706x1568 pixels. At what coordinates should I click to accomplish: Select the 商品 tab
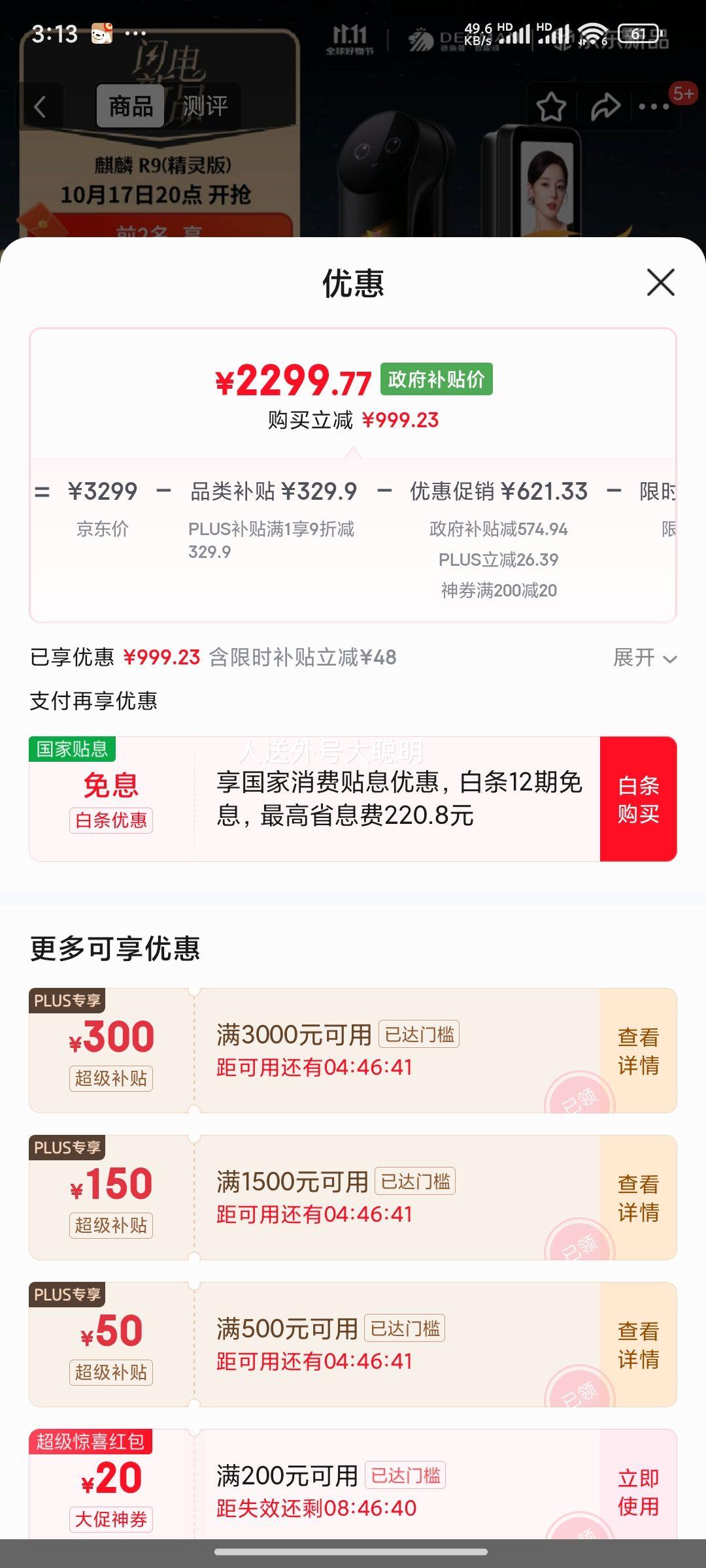pyautogui.click(x=131, y=106)
